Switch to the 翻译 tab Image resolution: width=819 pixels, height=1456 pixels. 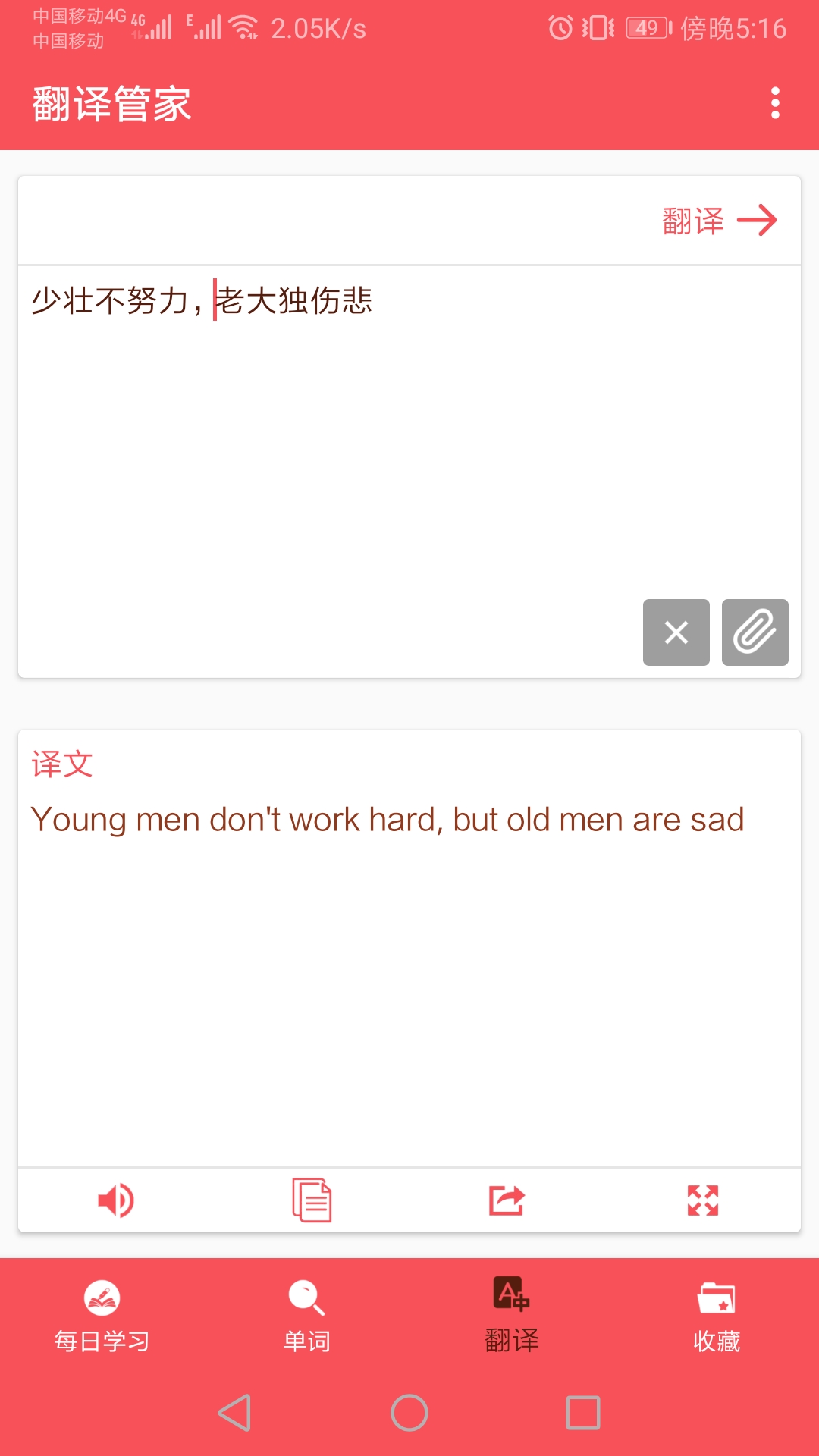pos(511,1316)
